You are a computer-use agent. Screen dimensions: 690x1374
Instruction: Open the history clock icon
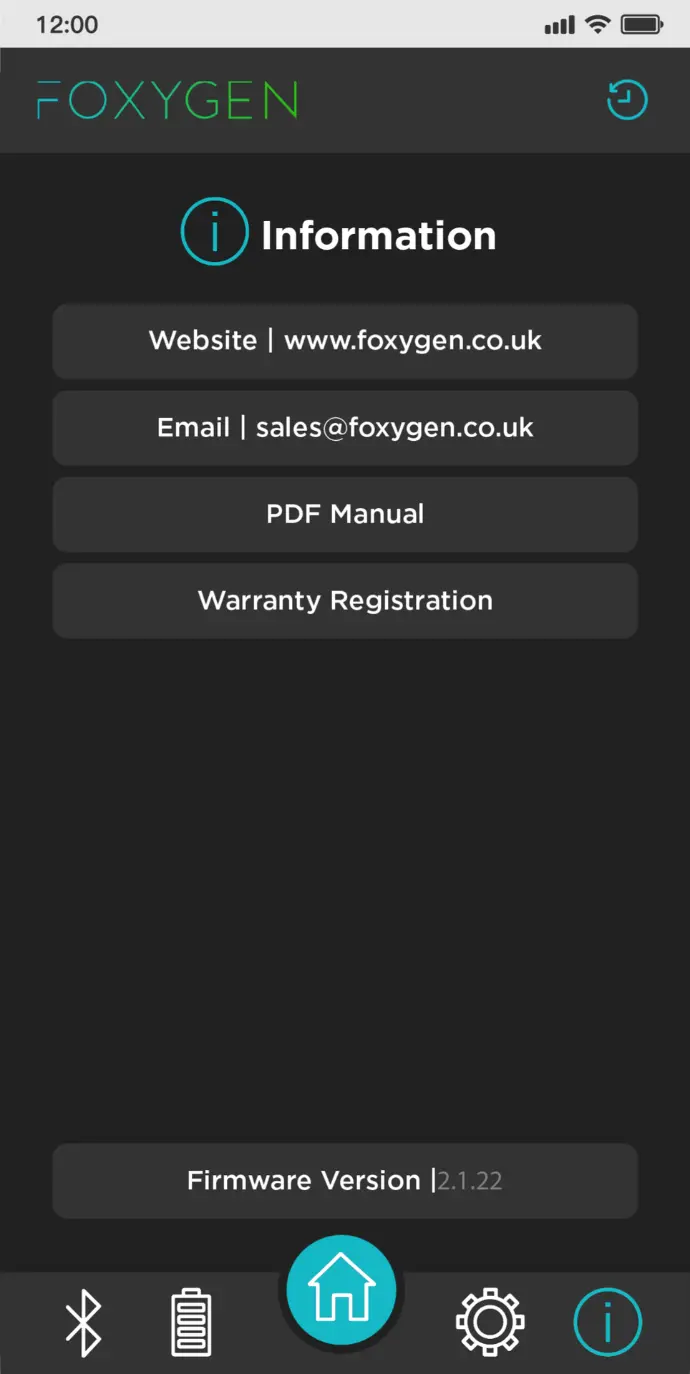coord(627,100)
